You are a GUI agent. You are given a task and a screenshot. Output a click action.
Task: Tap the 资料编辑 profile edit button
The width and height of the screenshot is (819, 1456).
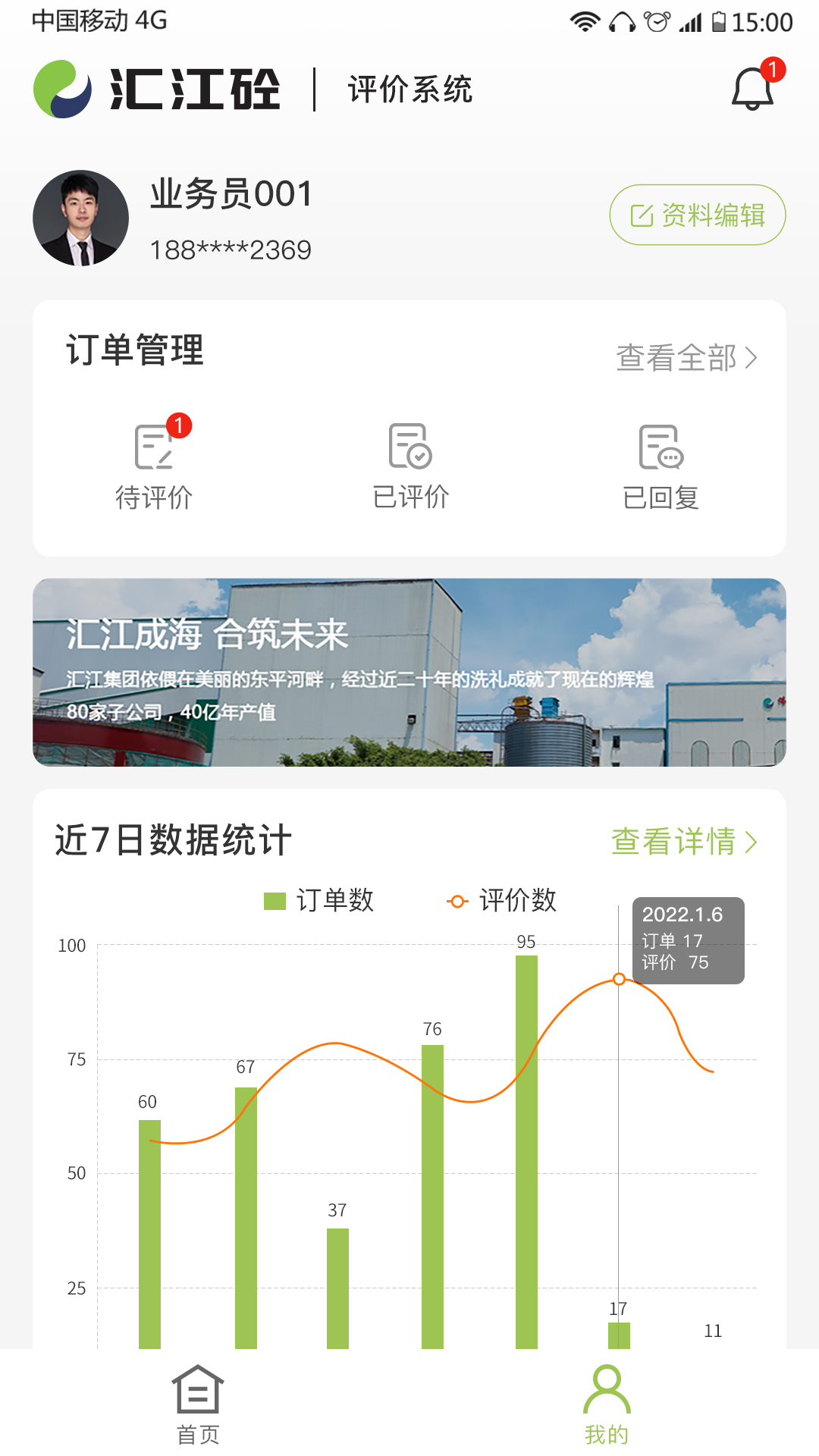click(x=698, y=215)
